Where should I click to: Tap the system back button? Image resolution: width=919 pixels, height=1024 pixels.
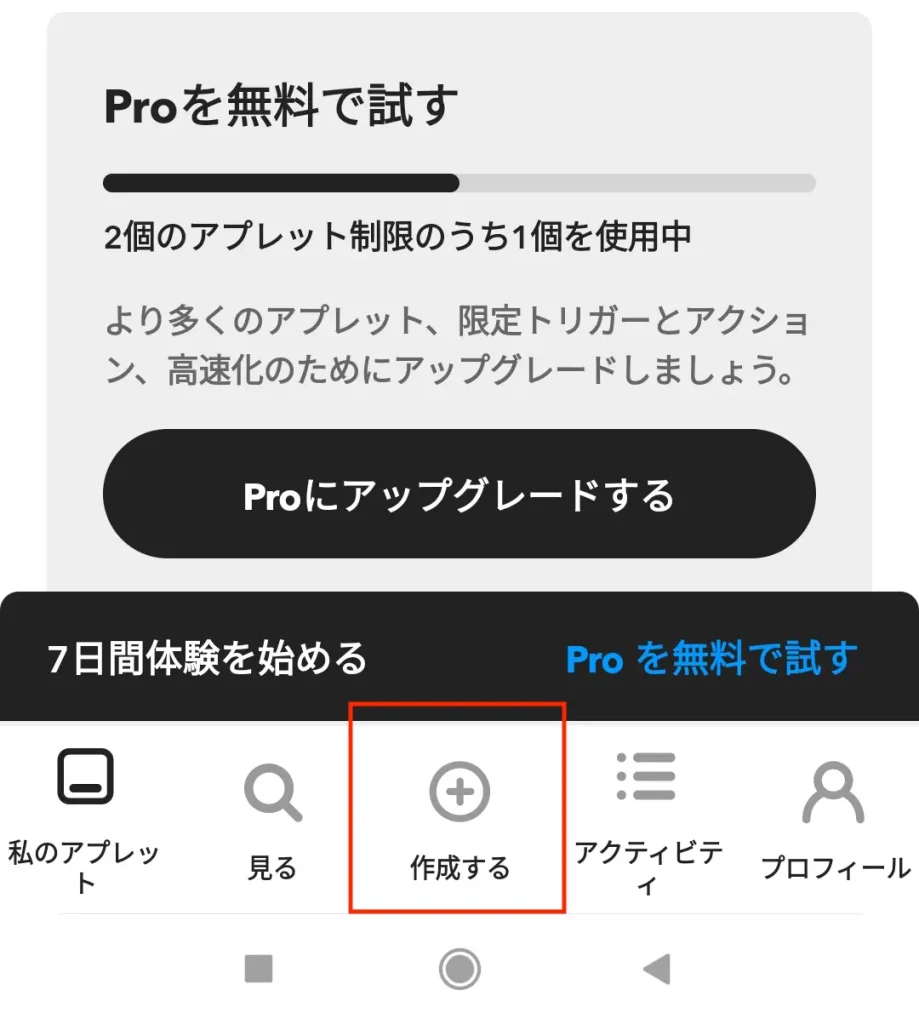point(656,968)
